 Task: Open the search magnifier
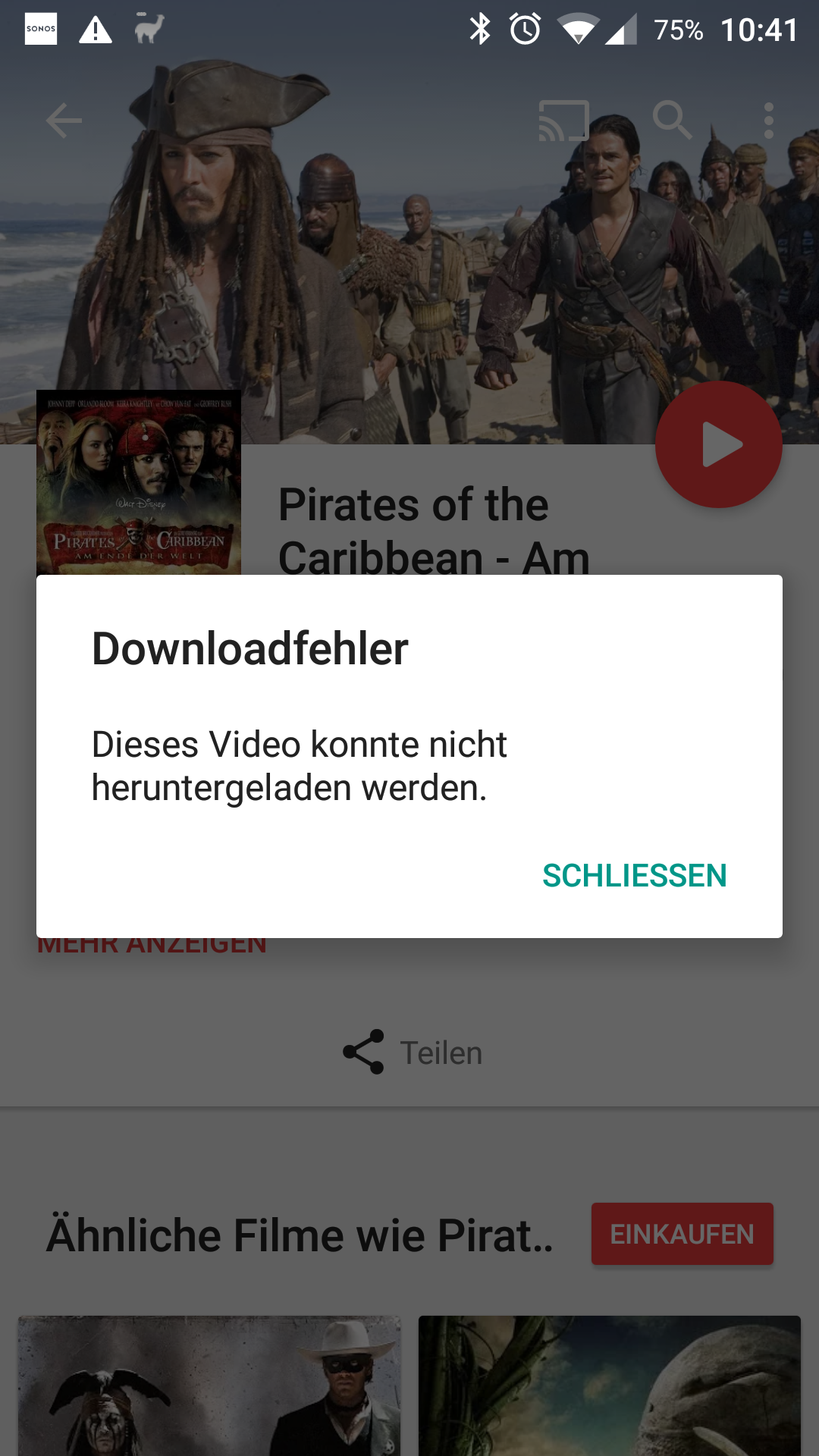672,121
